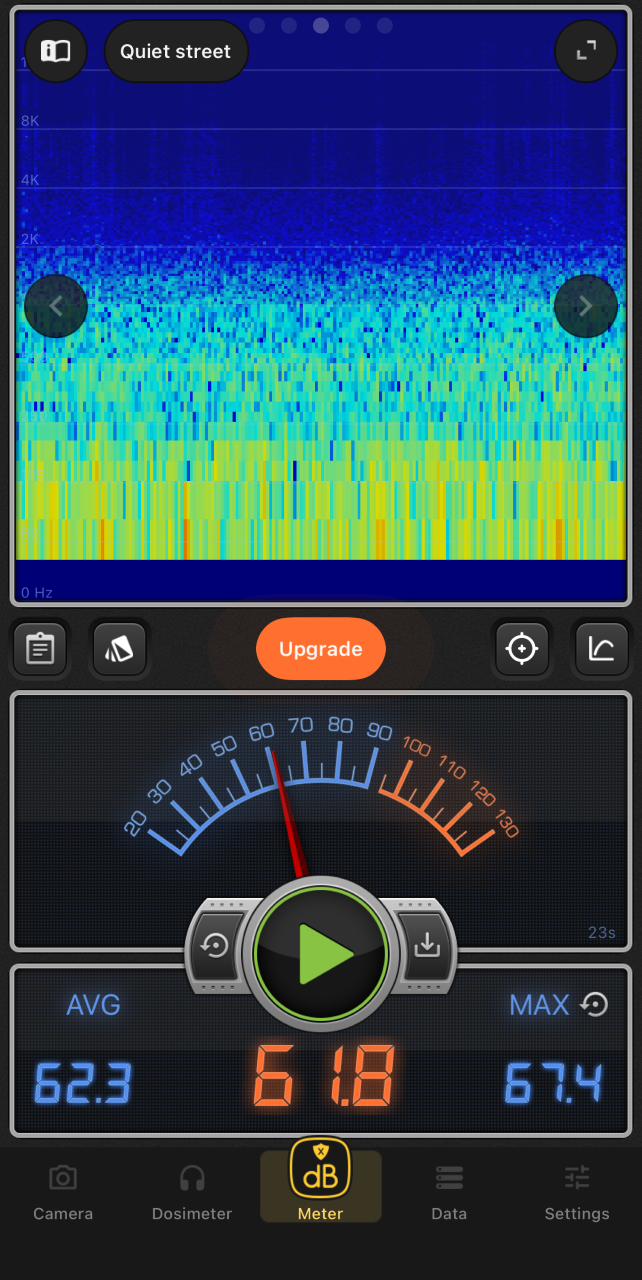Open the calibration target icon
This screenshot has width=642, height=1280.
522,649
